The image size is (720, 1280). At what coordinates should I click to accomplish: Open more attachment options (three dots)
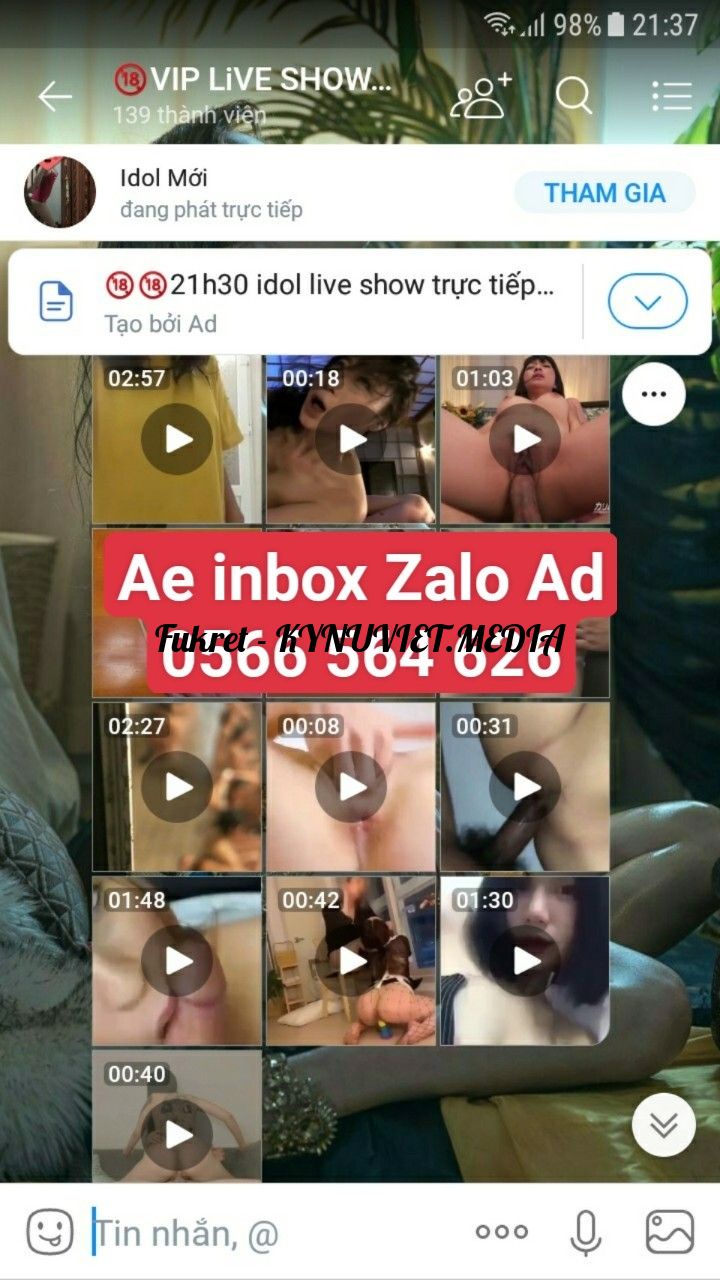pos(501,1232)
